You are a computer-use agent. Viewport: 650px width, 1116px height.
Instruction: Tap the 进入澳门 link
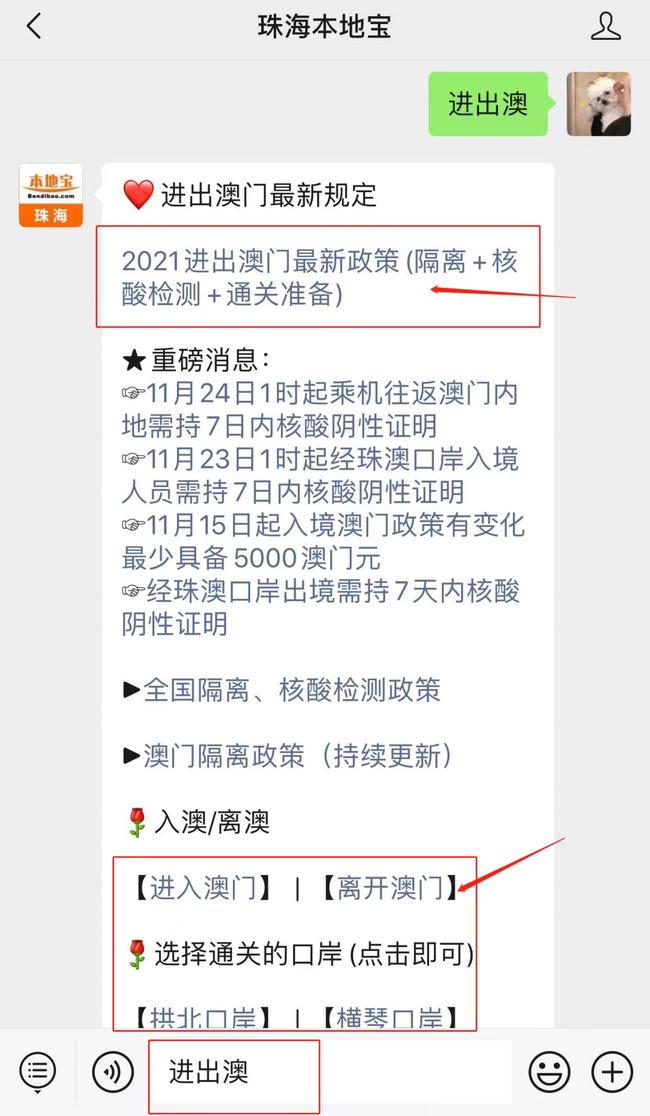(203, 887)
